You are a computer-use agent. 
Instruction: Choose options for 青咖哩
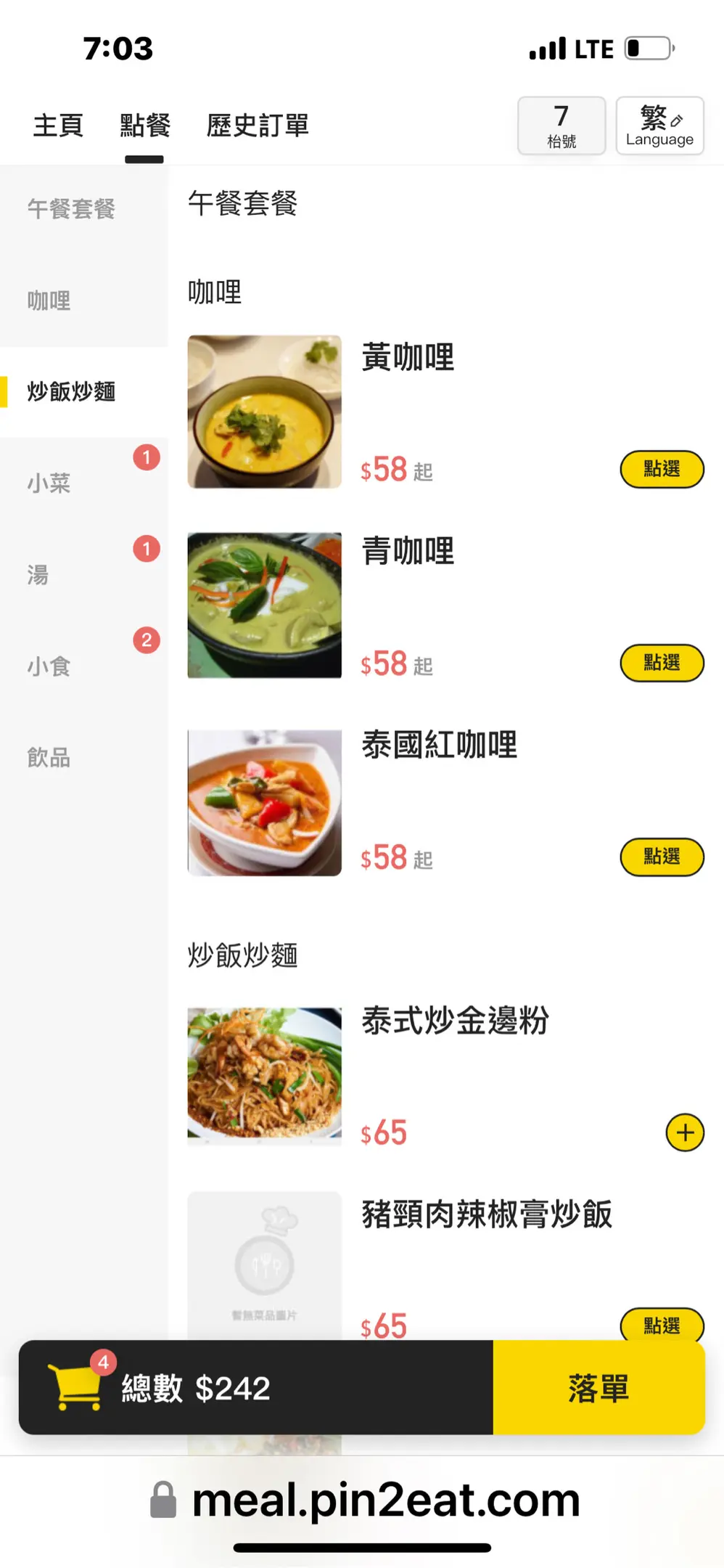pos(662,663)
